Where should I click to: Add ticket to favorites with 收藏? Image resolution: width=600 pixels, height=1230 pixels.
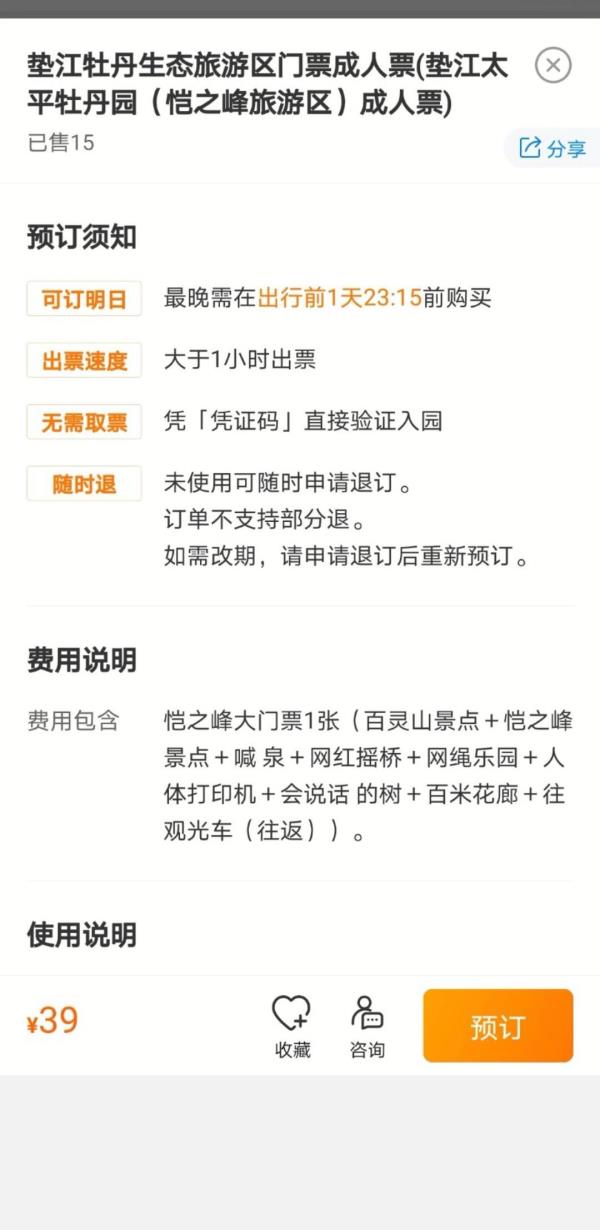pos(292,1027)
